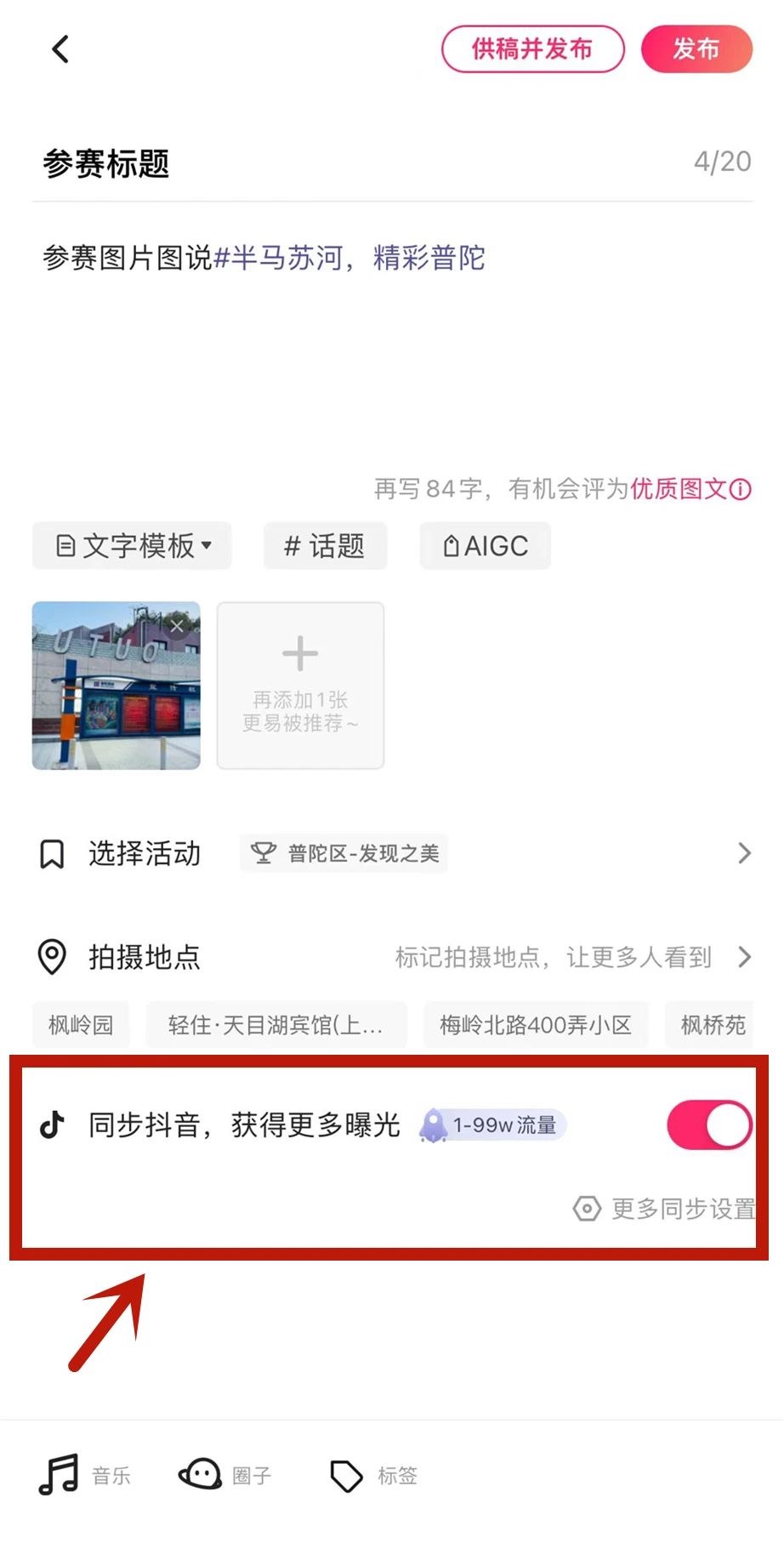Screen dimensions: 784x1543
Task: Add music via 音乐
Action: pos(85,1475)
